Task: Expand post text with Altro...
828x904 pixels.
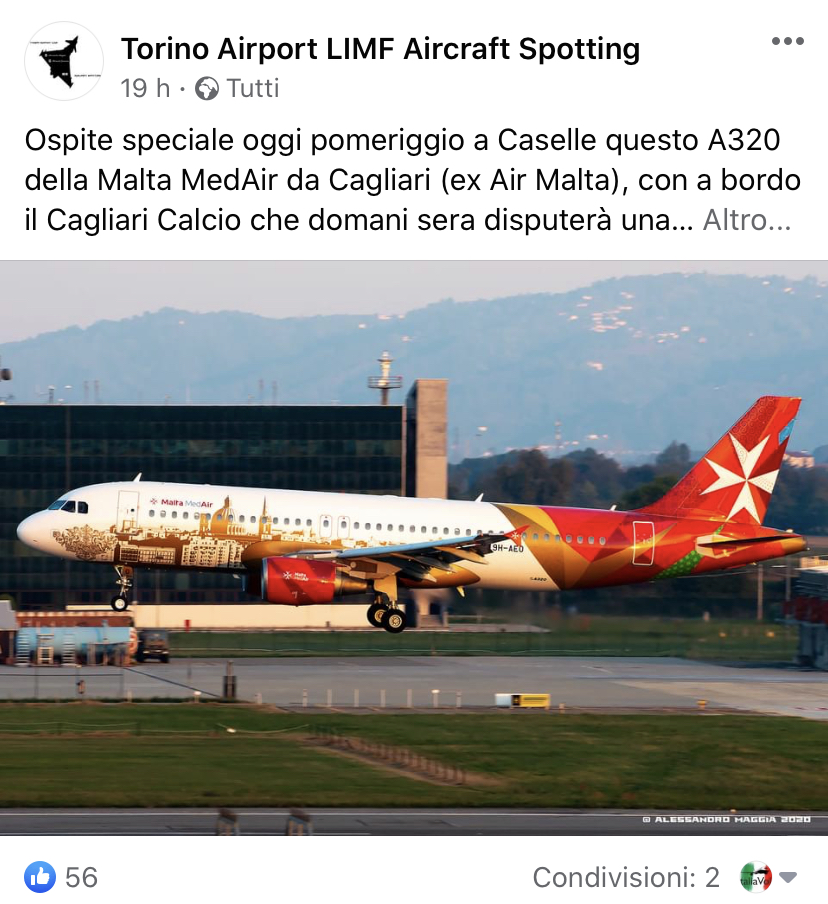Action: (x=746, y=220)
